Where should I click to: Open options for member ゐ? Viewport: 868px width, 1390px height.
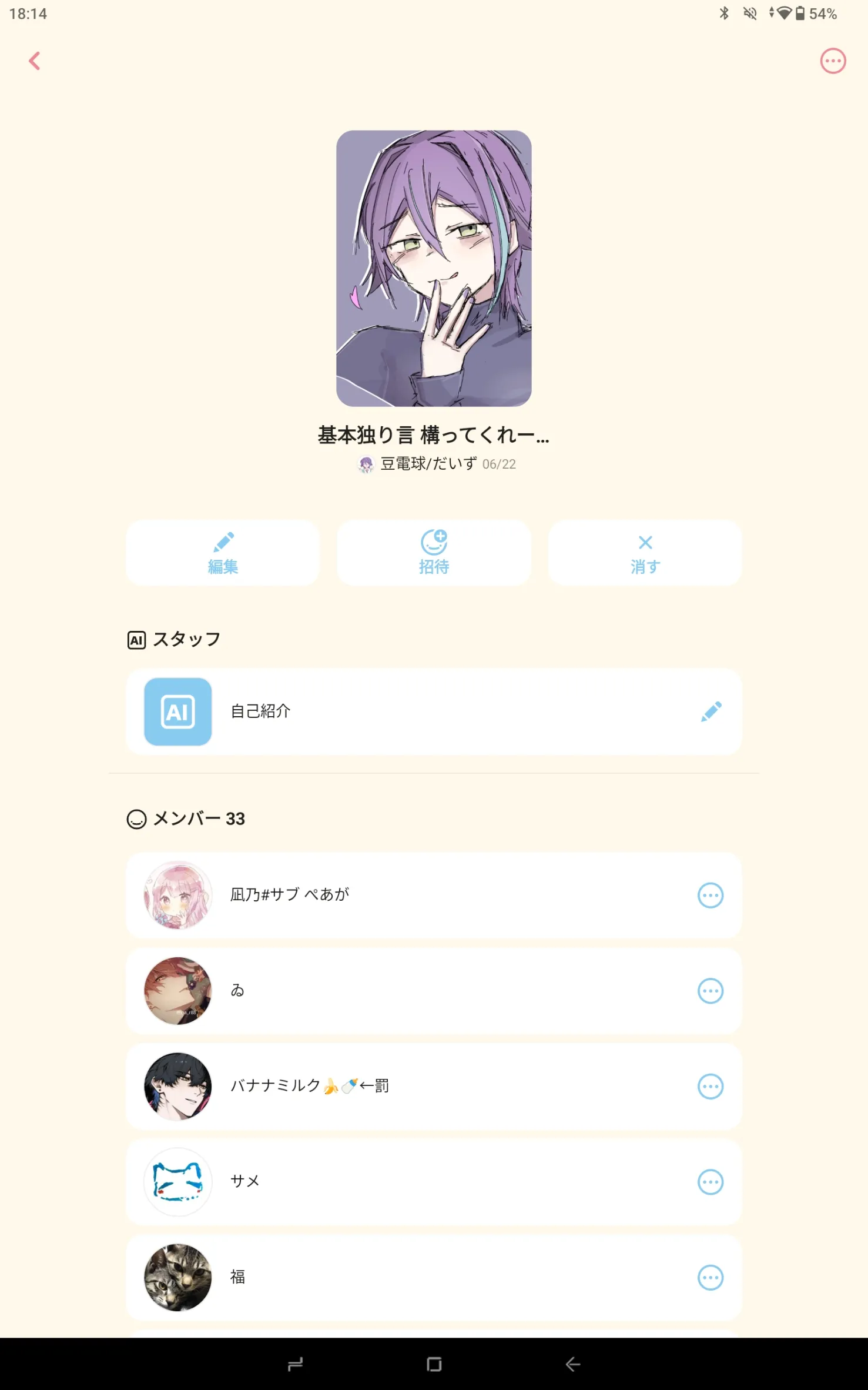(x=711, y=991)
